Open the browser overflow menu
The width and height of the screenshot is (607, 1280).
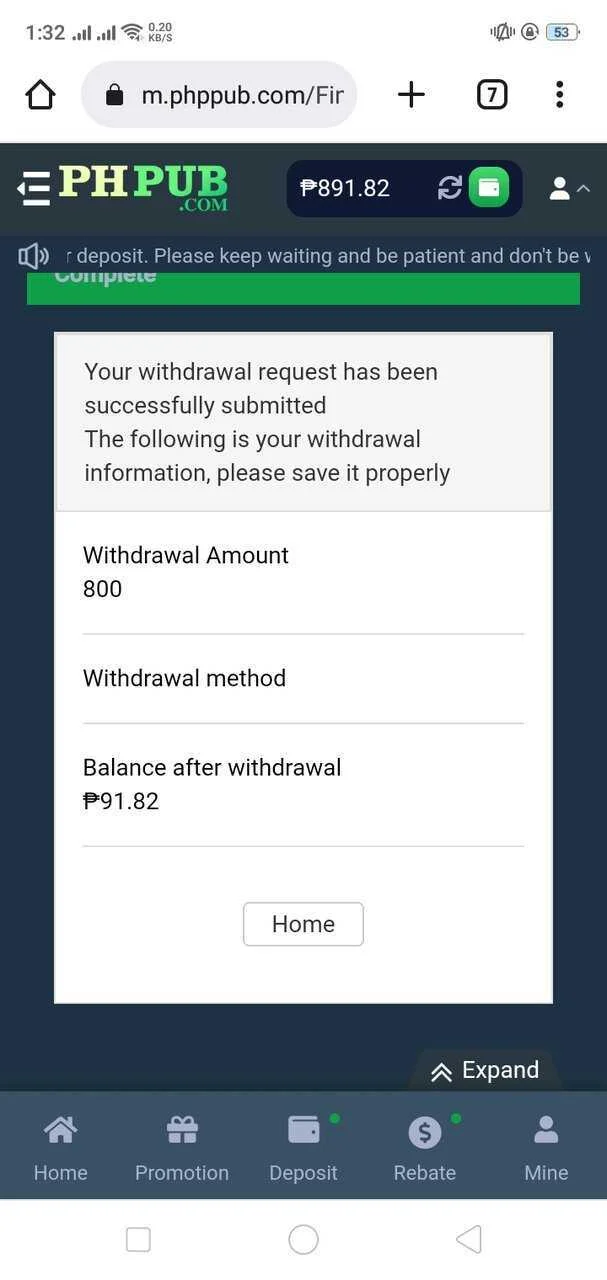[559, 95]
